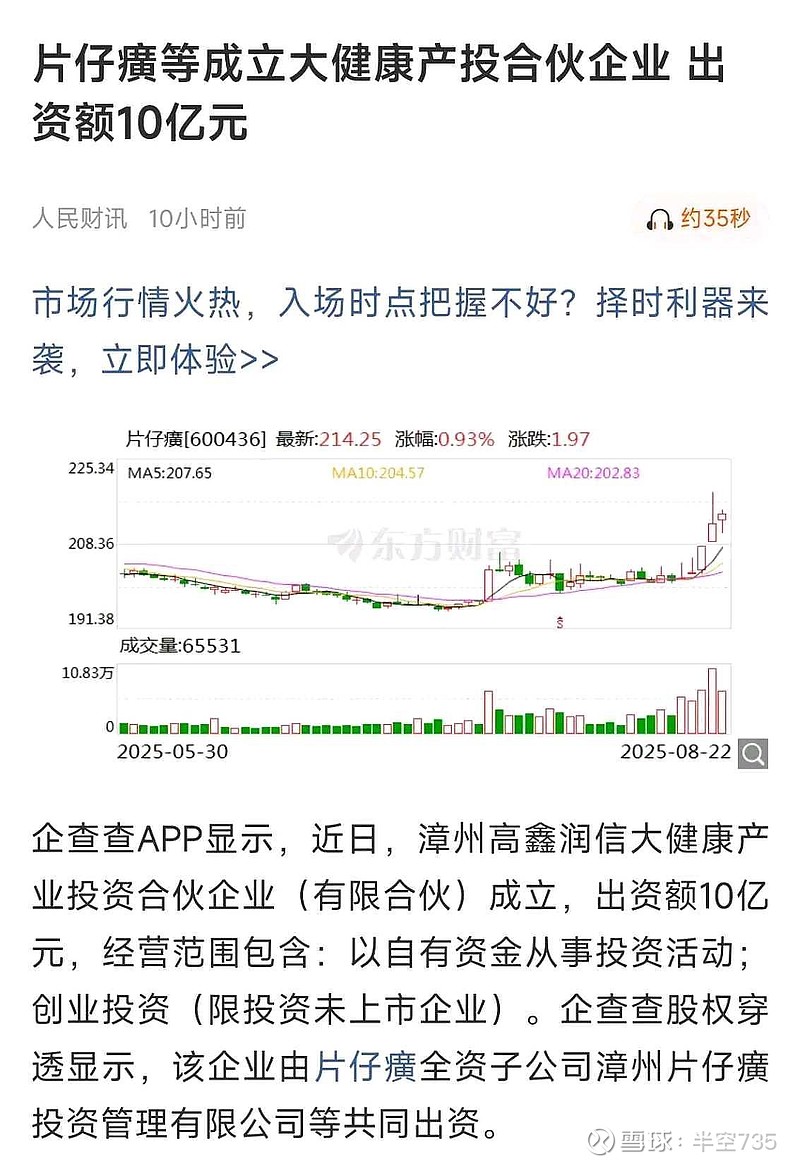This screenshot has width=800, height=1166.
Task: Tap the magnifier icon on the stock chart
Action: 753,753
